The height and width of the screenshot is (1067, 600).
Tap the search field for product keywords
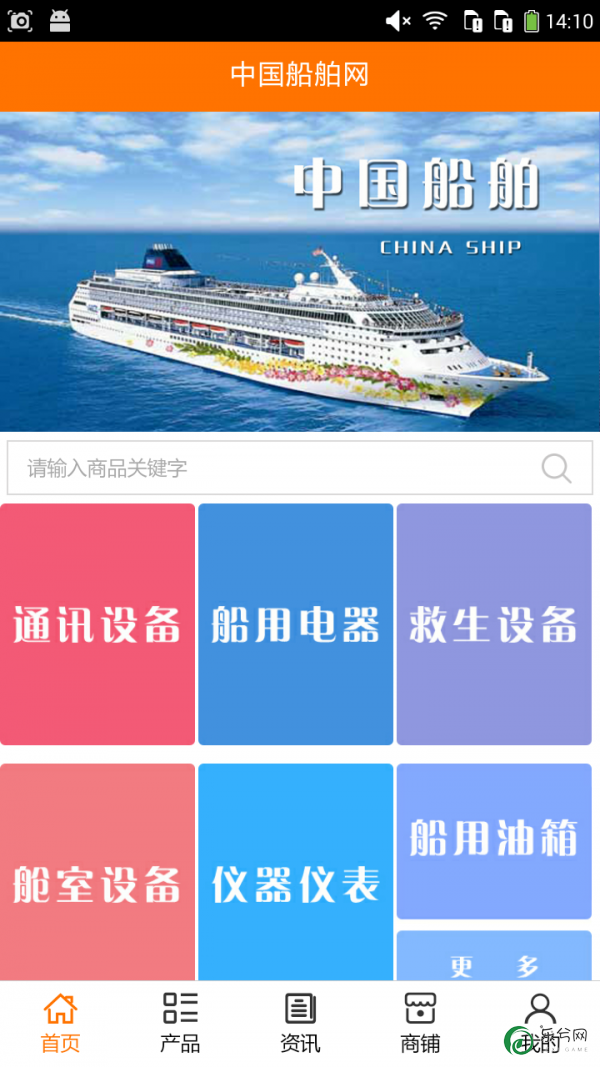click(270, 468)
